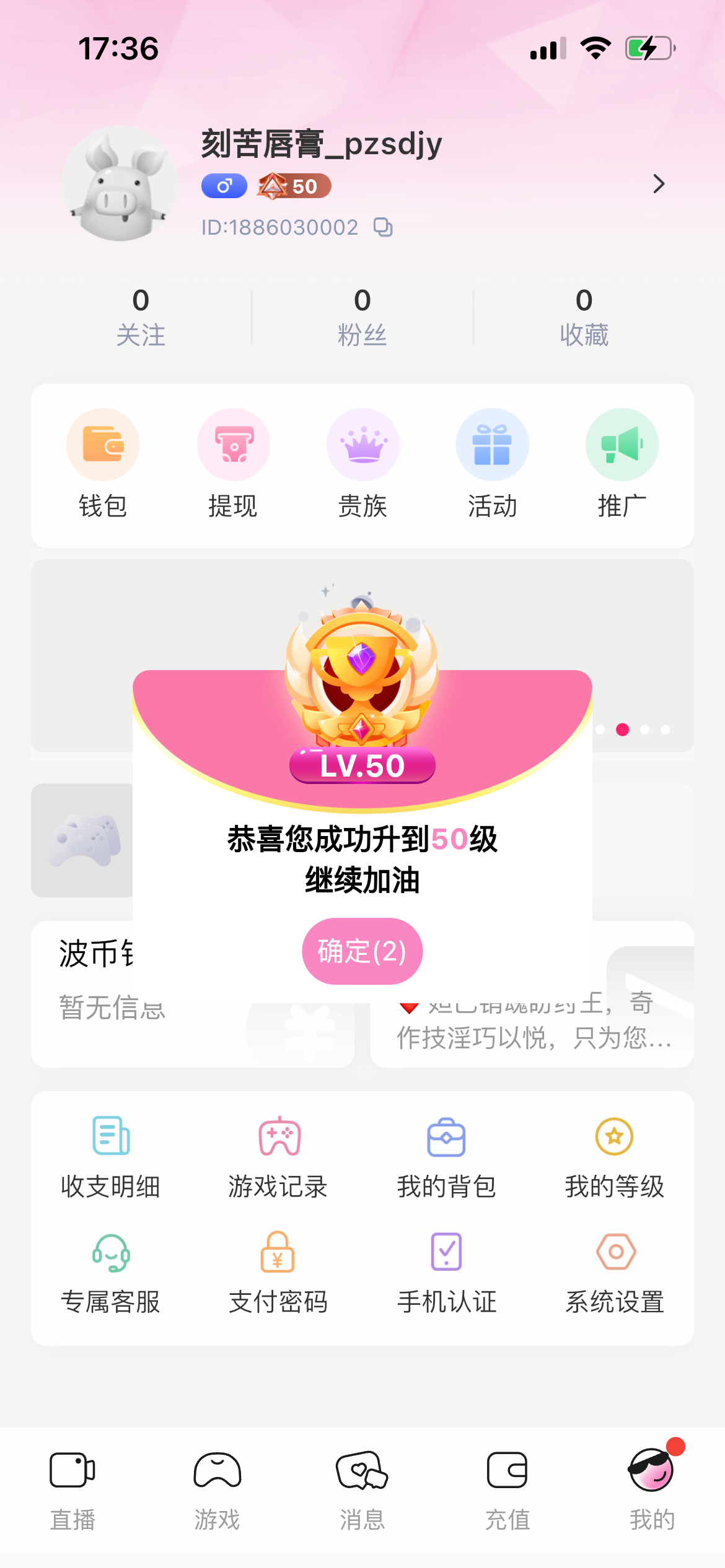The image size is (725, 1568).
Task: Switch to the 消息 messages tab
Action: [362, 1489]
